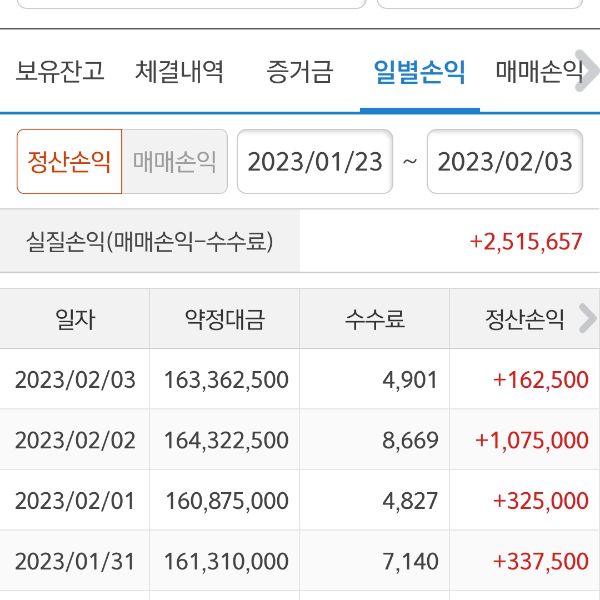
Task: Go to the 증거금 tab
Action: click(x=300, y=72)
